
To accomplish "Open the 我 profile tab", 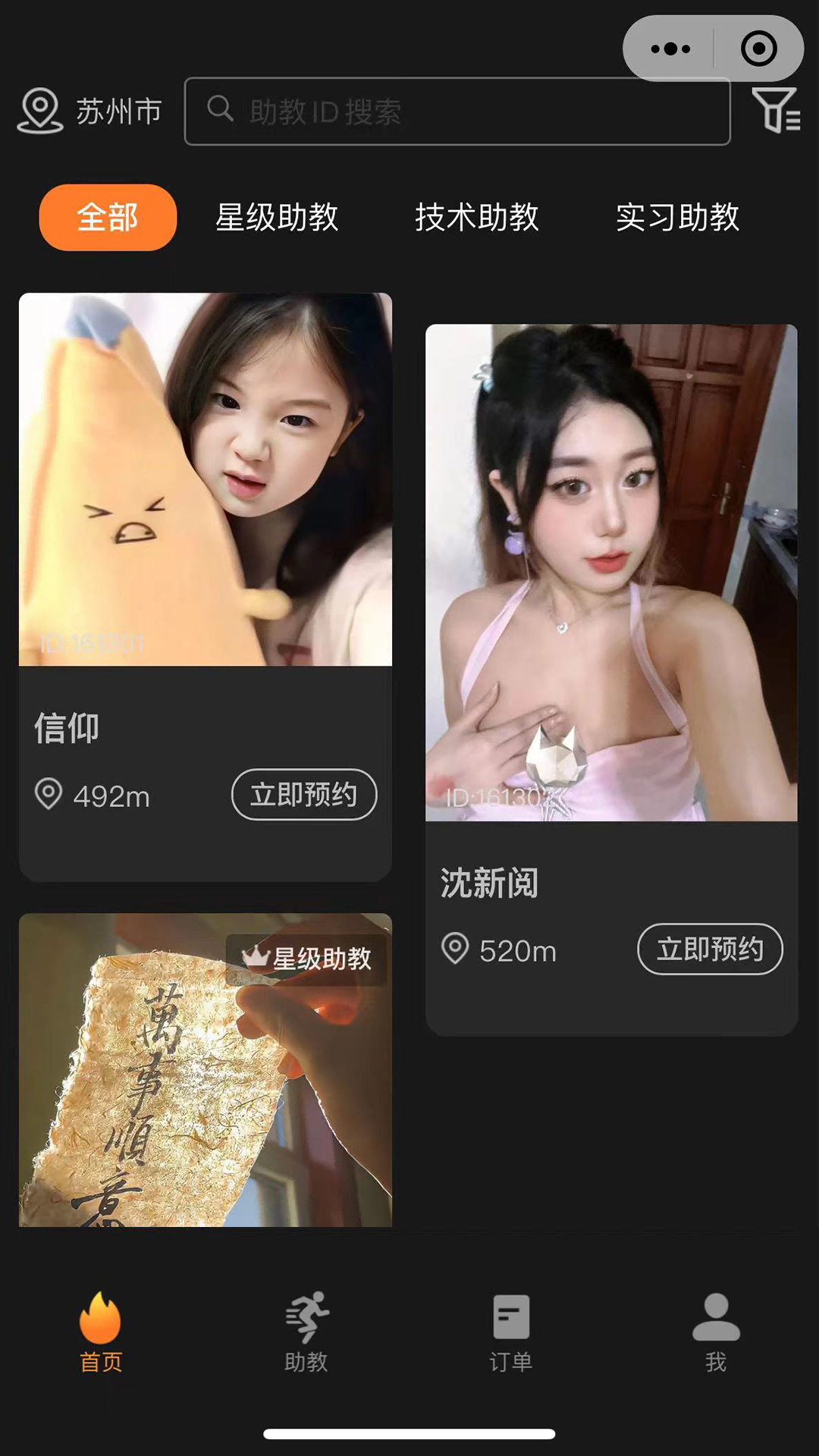I will click(x=716, y=1333).
